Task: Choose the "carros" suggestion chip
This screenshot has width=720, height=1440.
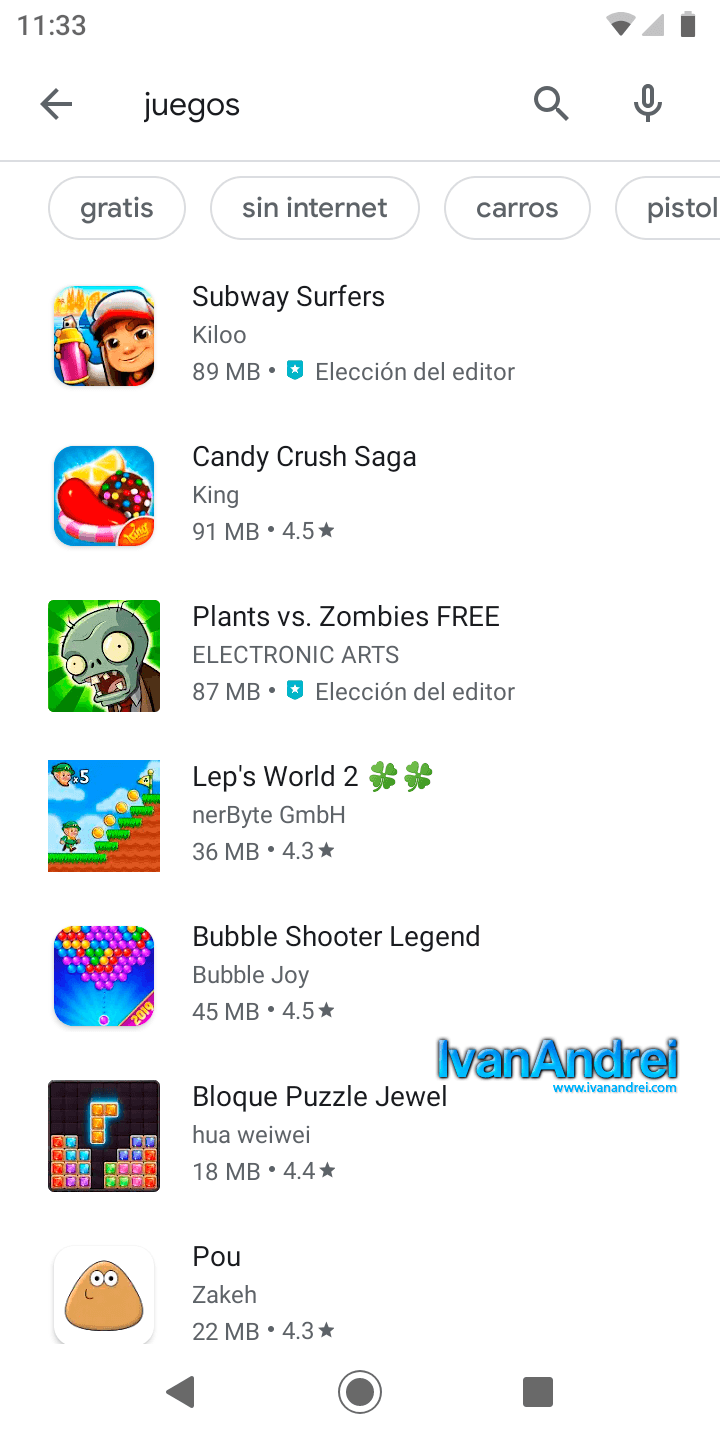Action: coord(517,208)
